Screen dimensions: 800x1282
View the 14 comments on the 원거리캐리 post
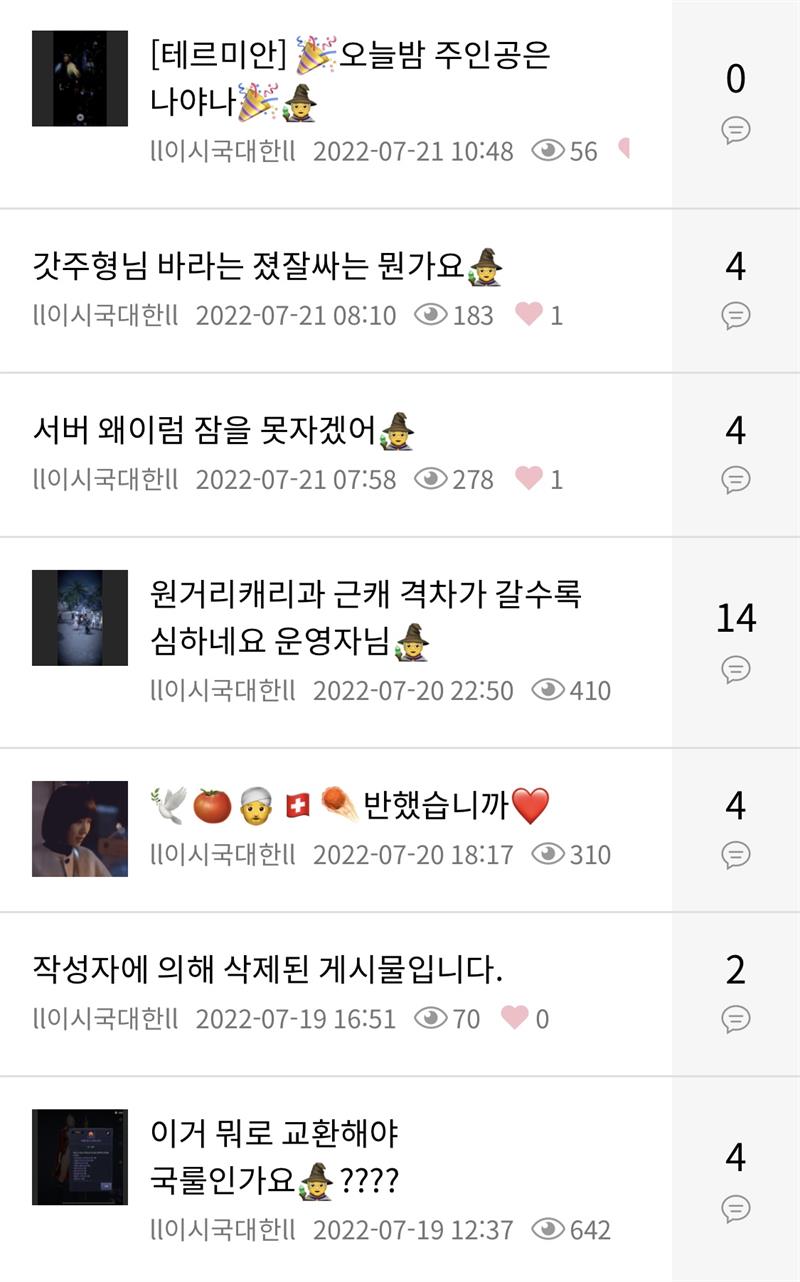(x=736, y=640)
